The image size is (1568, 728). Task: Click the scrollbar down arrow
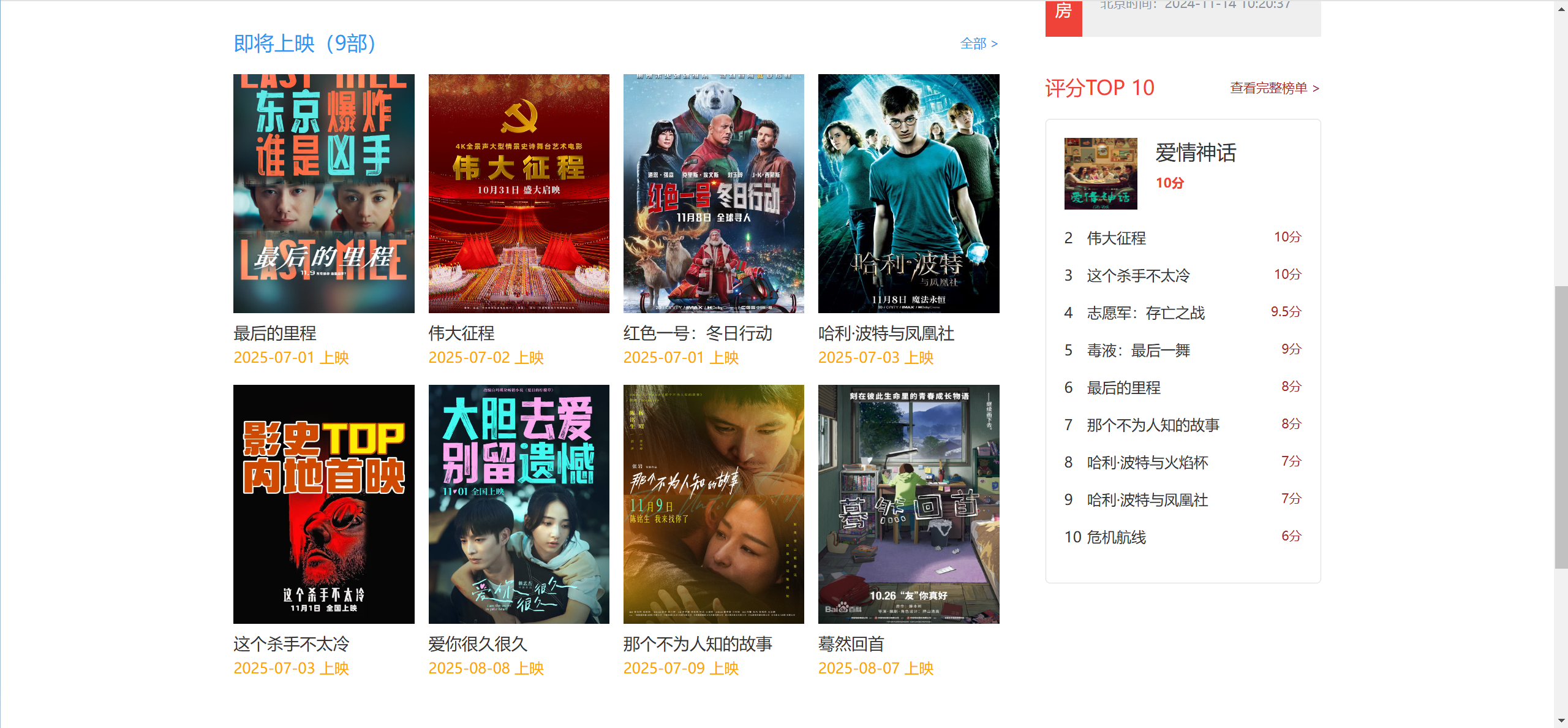click(1561, 721)
